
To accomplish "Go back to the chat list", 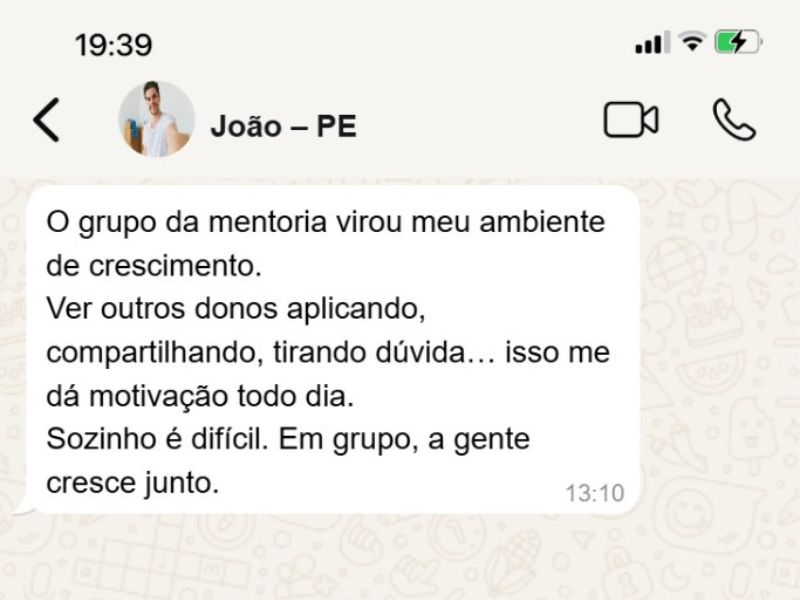I will point(46,121).
